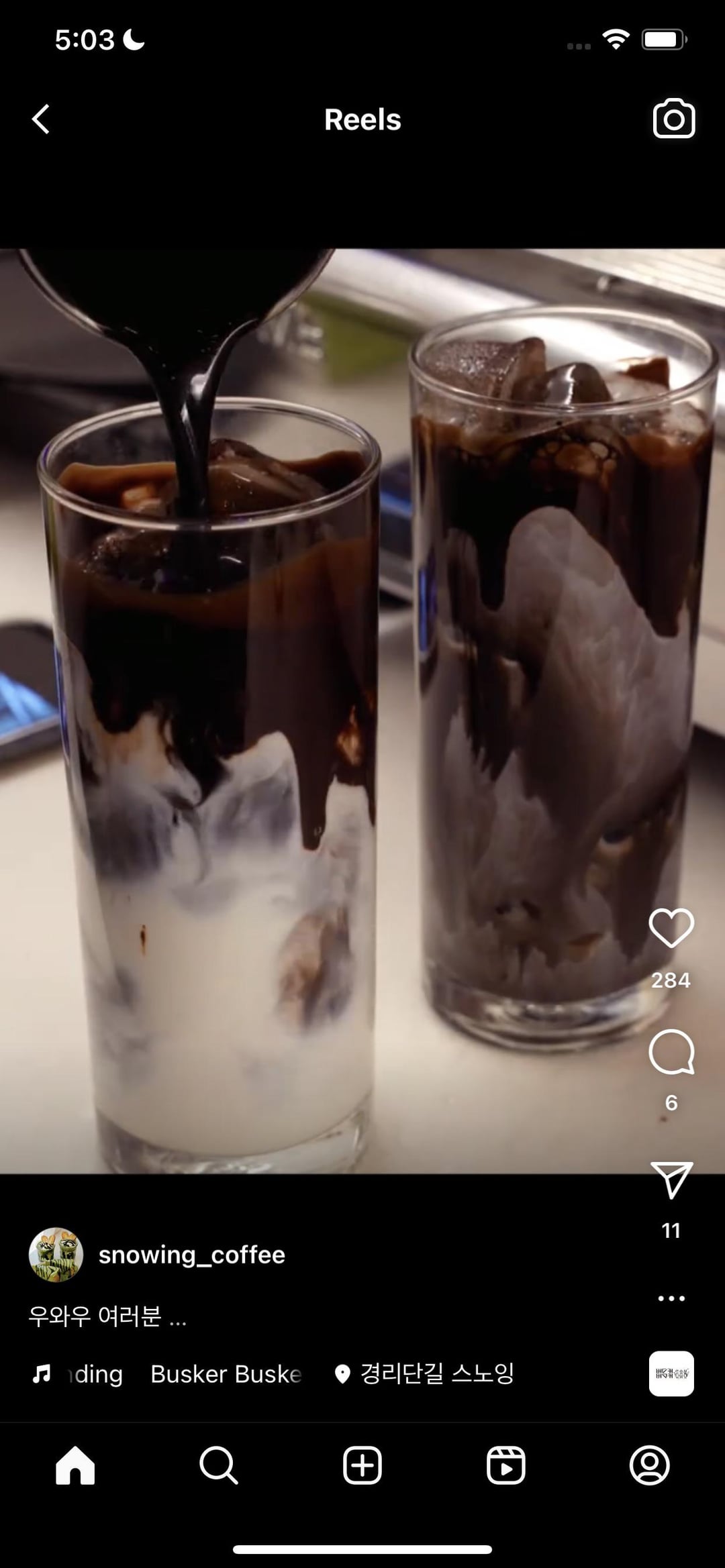Switch to the Search tab
Image resolution: width=725 pixels, height=1568 pixels.
tap(219, 1465)
